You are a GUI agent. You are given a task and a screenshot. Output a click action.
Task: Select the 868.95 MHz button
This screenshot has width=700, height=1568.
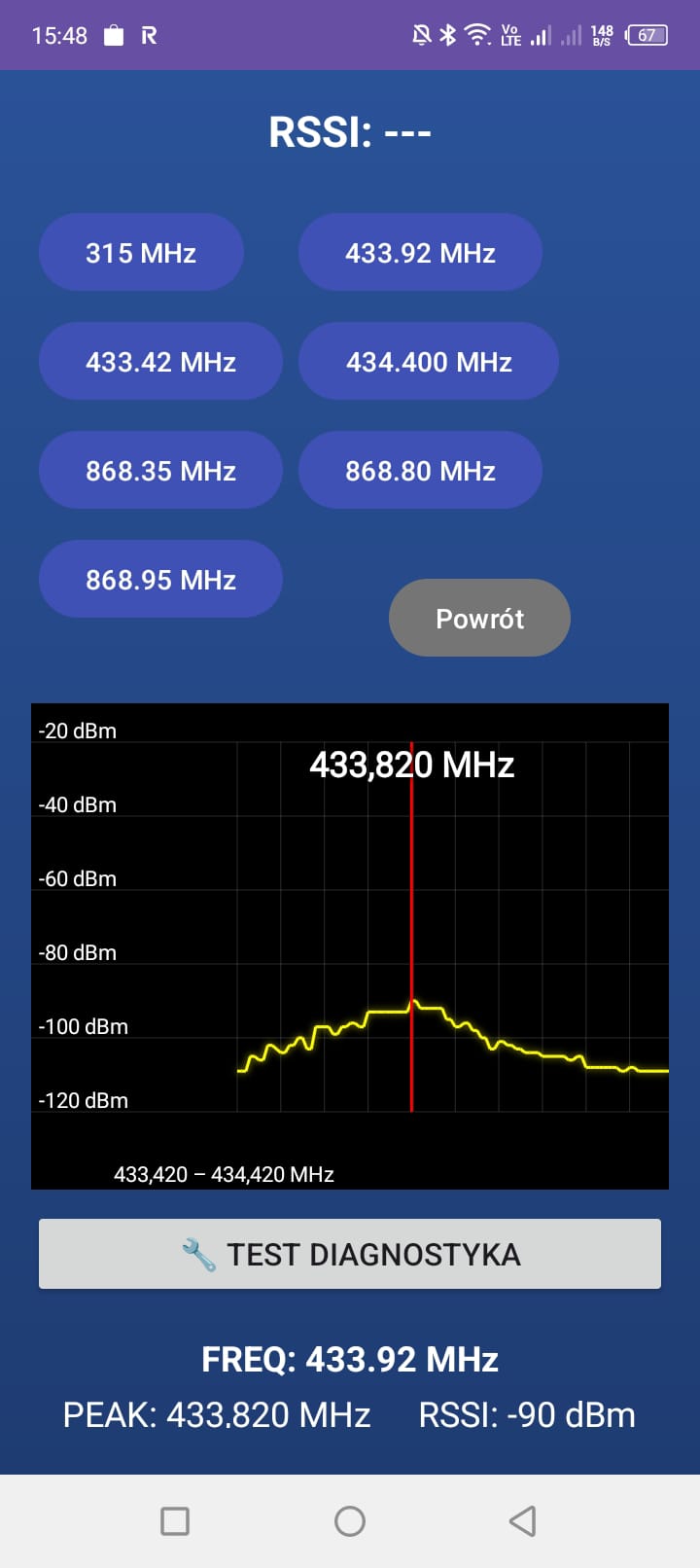pos(160,580)
